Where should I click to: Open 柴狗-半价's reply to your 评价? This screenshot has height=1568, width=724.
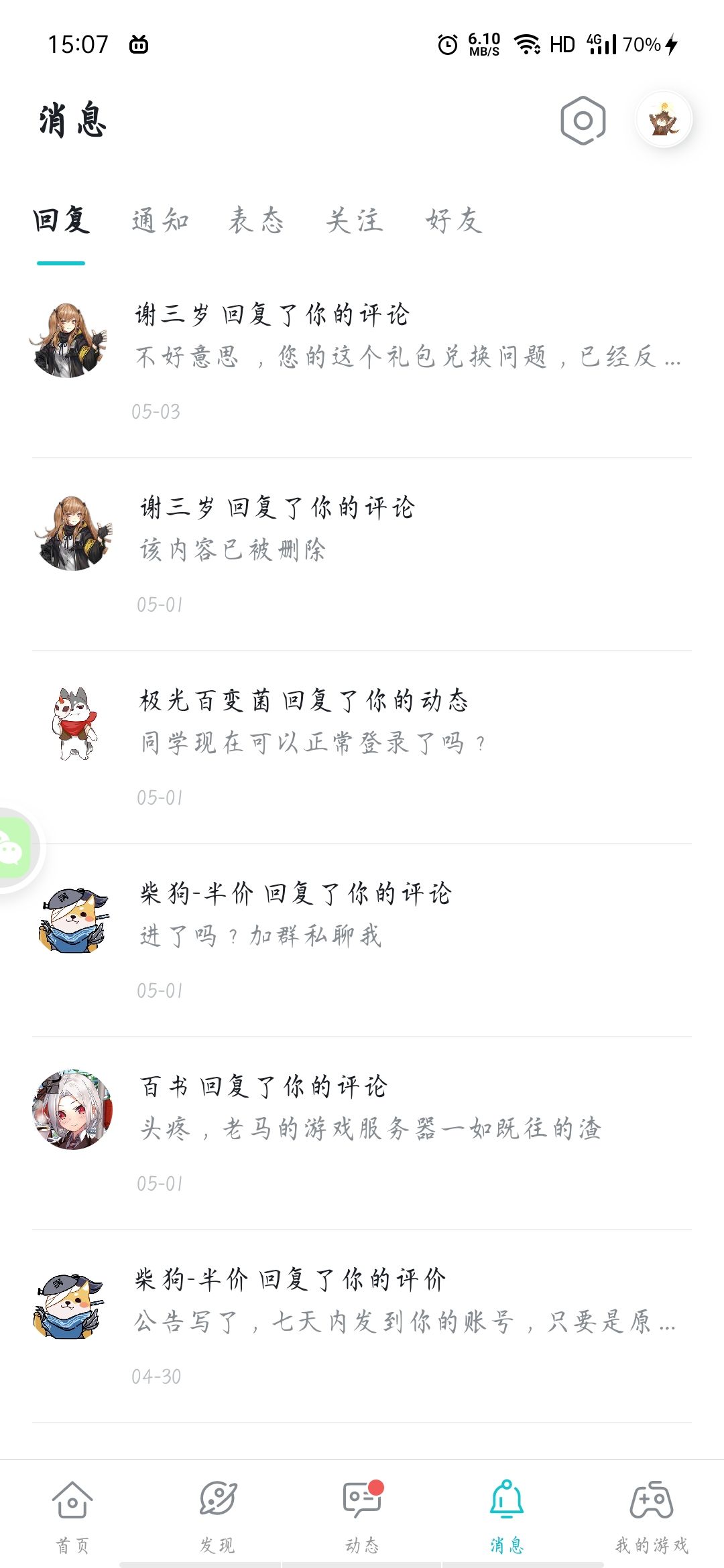(x=362, y=1327)
